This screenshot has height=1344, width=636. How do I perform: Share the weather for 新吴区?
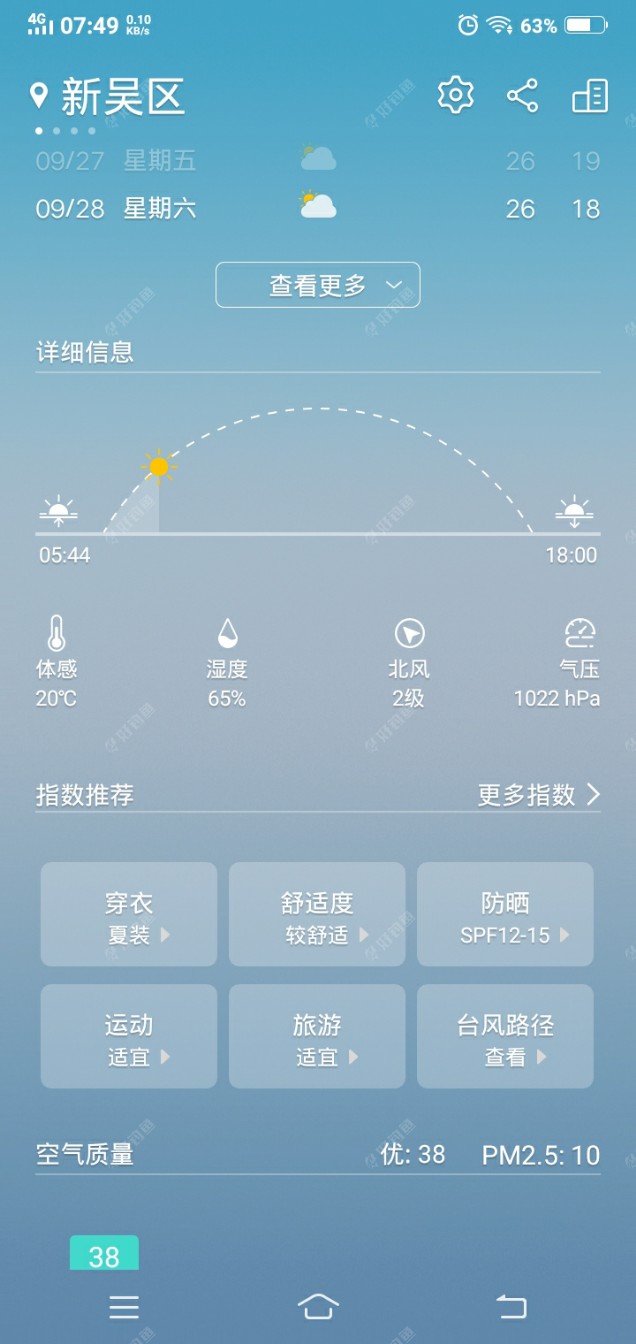[522, 95]
